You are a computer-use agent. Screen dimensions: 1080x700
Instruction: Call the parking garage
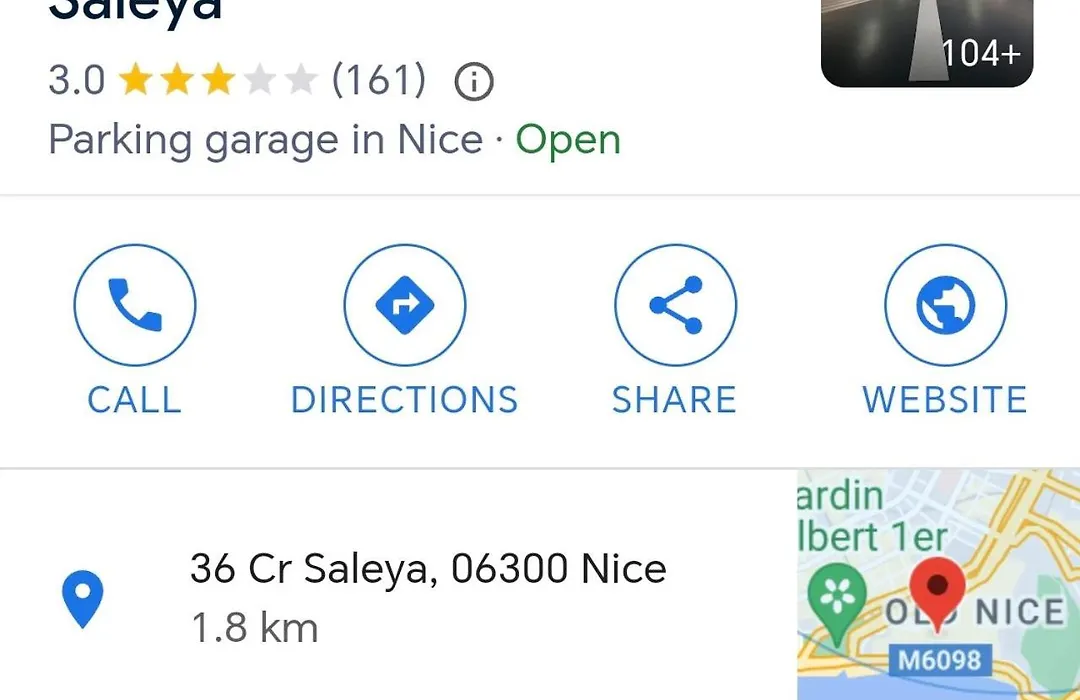point(134,306)
